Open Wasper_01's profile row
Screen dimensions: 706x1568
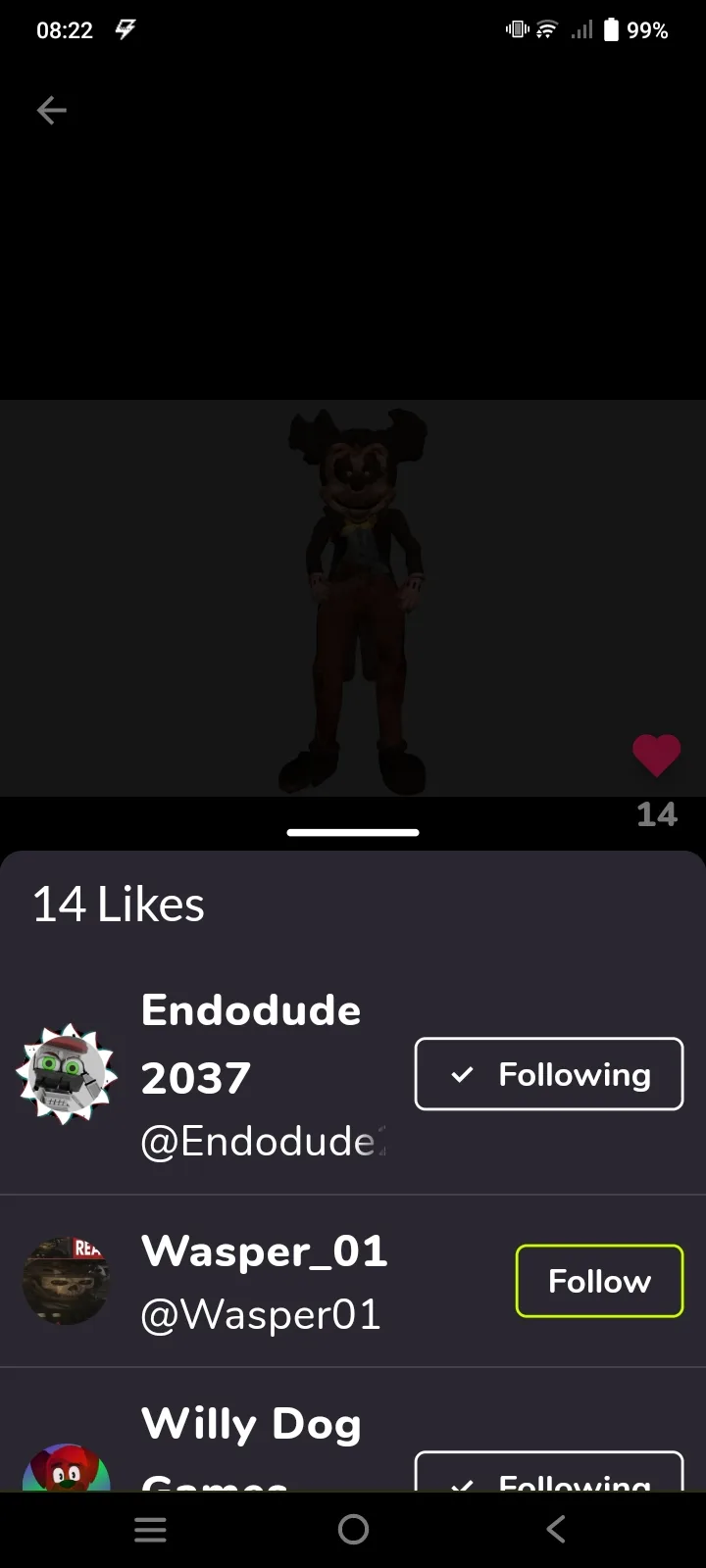[x=265, y=1281]
